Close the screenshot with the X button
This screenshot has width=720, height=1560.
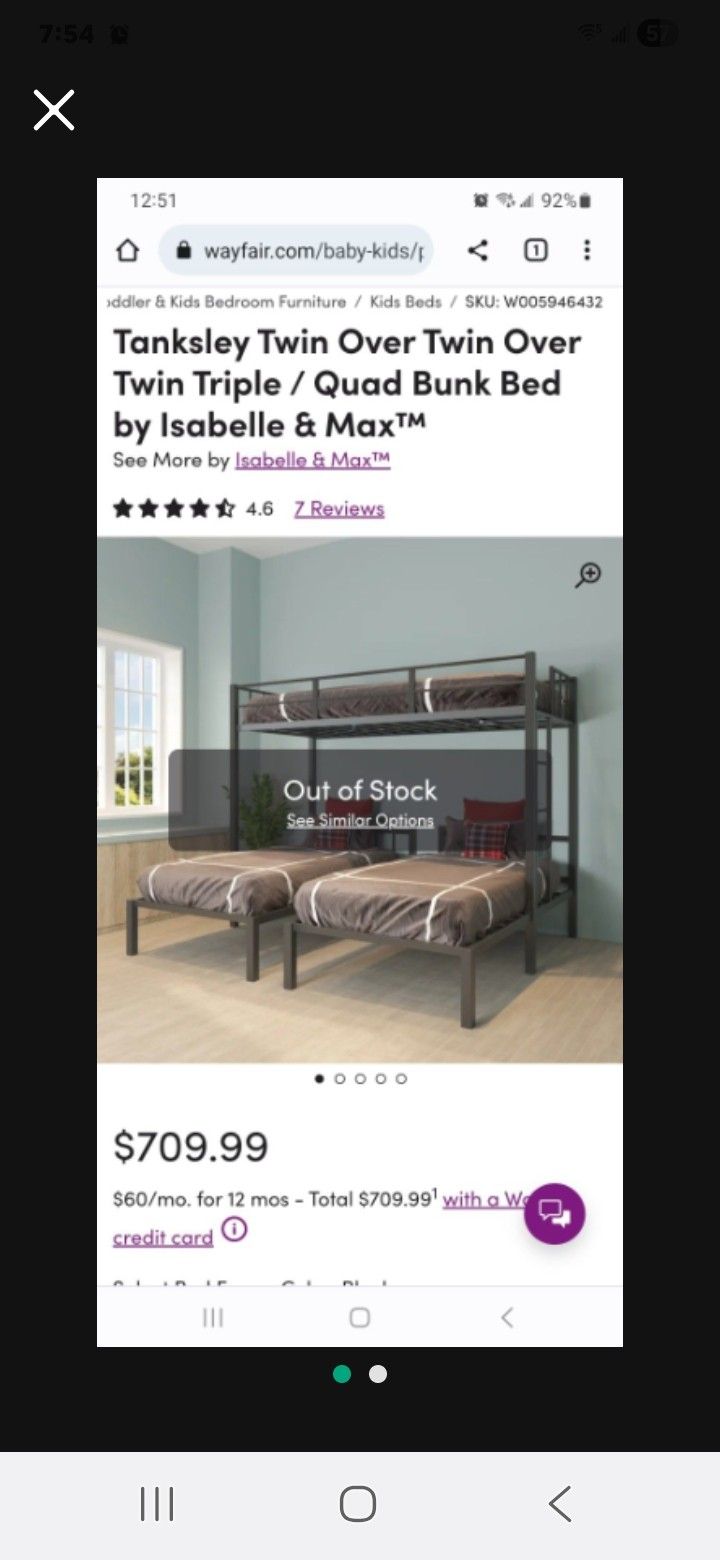tap(53, 110)
